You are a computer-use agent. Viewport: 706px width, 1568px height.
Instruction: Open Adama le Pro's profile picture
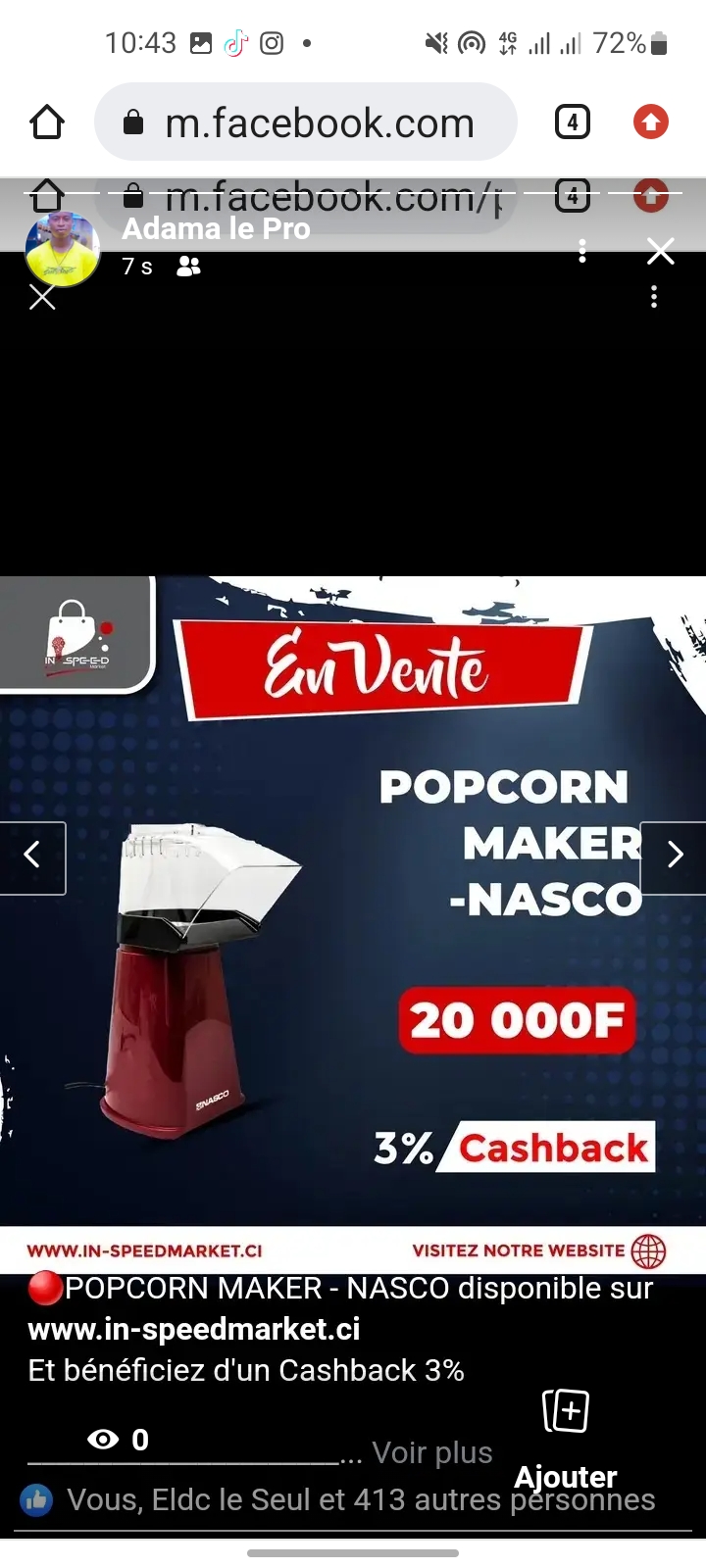[x=63, y=249]
